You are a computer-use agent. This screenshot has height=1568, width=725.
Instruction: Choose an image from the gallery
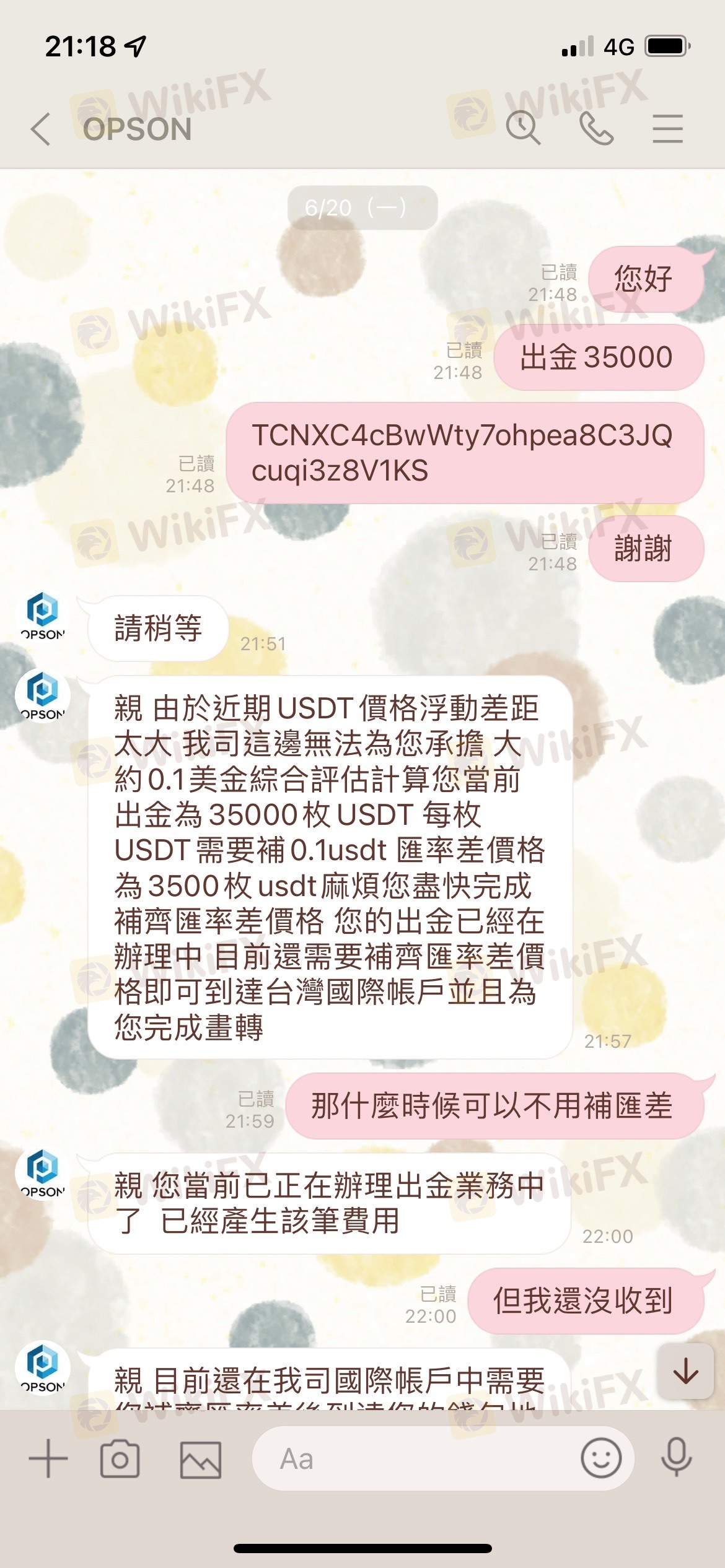200,1458
